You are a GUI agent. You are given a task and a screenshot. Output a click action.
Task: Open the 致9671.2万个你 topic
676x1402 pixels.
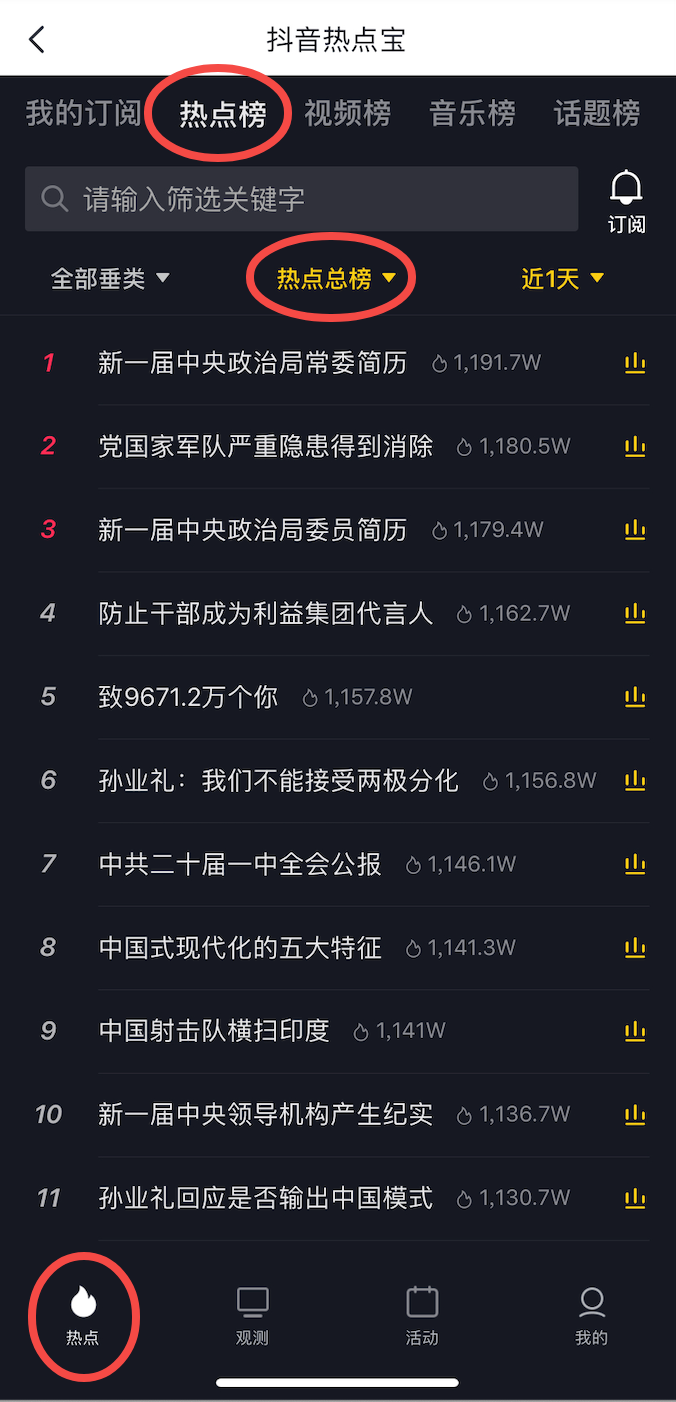coord(189,697)
